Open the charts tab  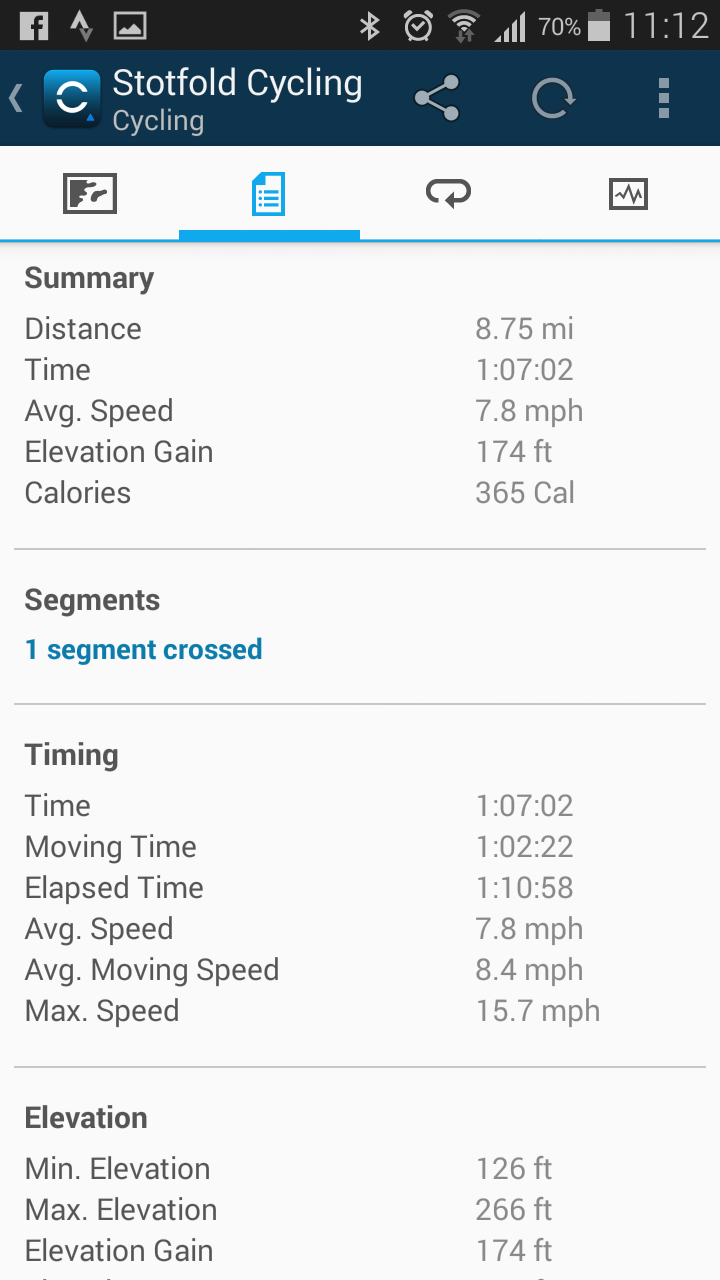pos(628,193)
